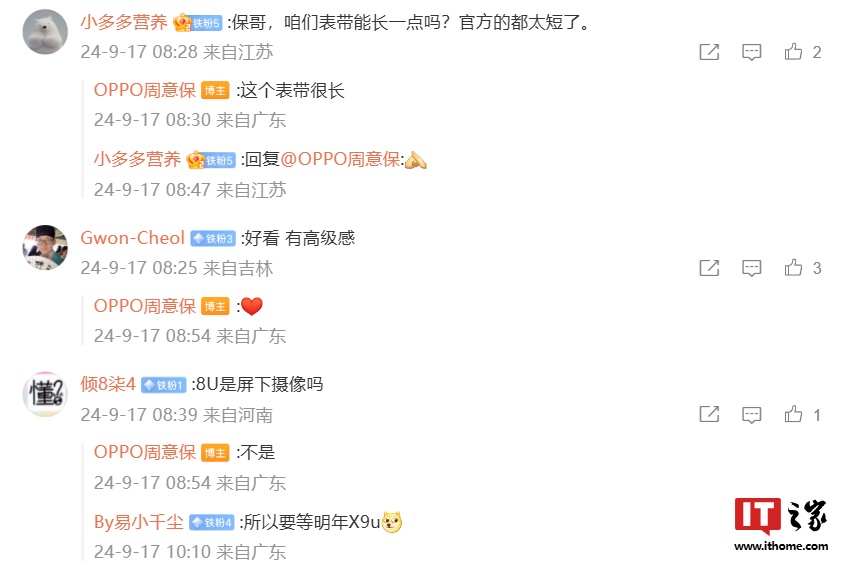Open 小多多营养's profile from top username
Image resolution: width=842 pixels, height=570 pixels.
pos(124,22)
